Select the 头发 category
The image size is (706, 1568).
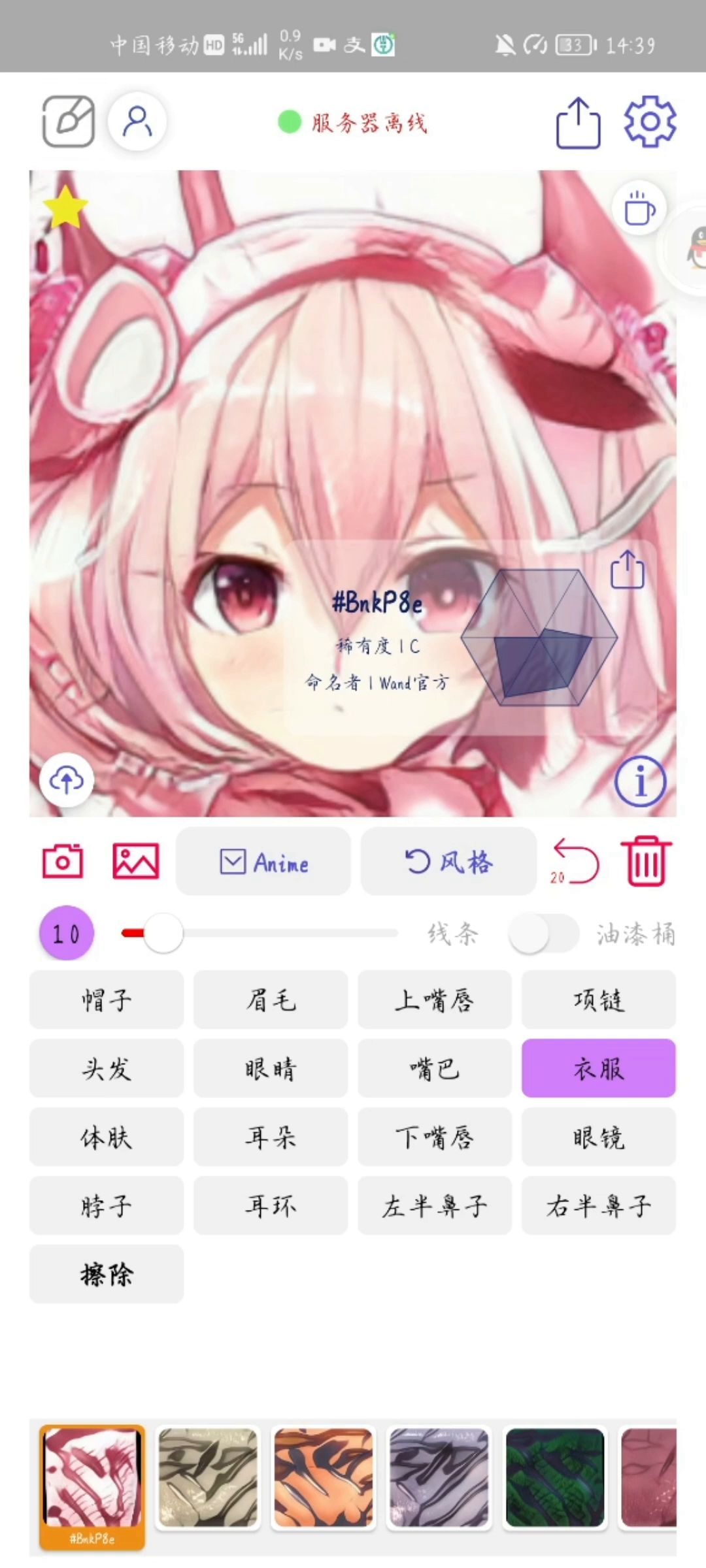coord(107,1068)
